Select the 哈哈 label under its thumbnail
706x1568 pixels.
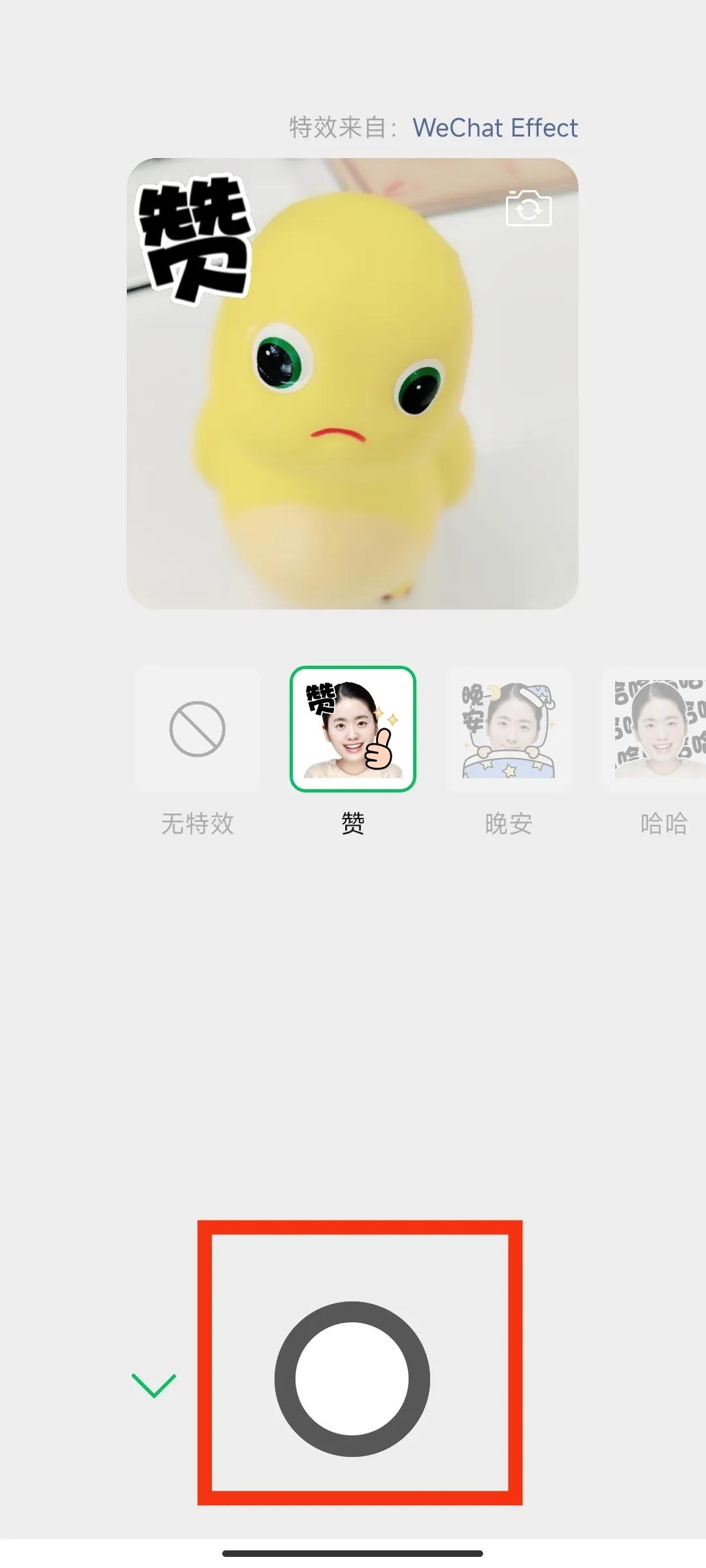662,825
